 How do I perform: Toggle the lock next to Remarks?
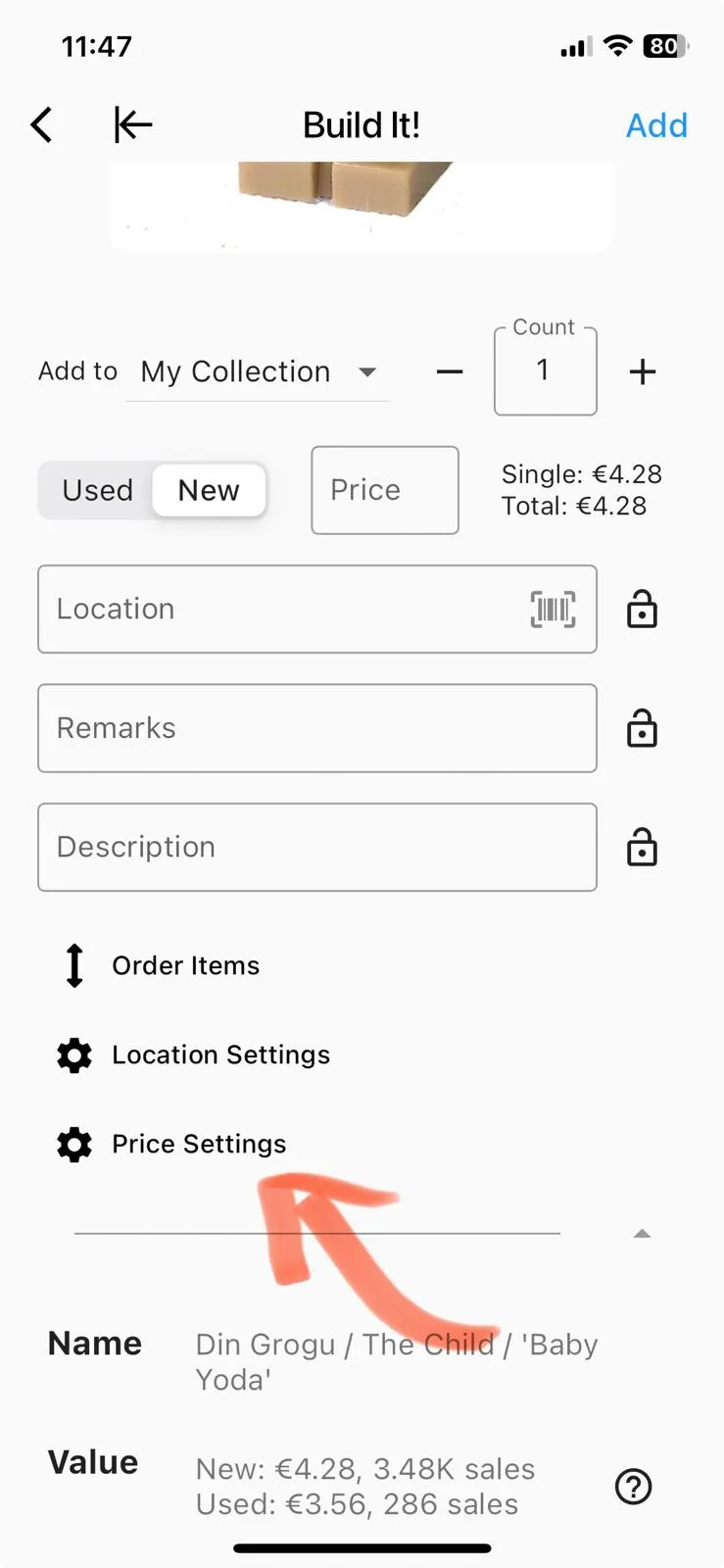coord(642,728)
